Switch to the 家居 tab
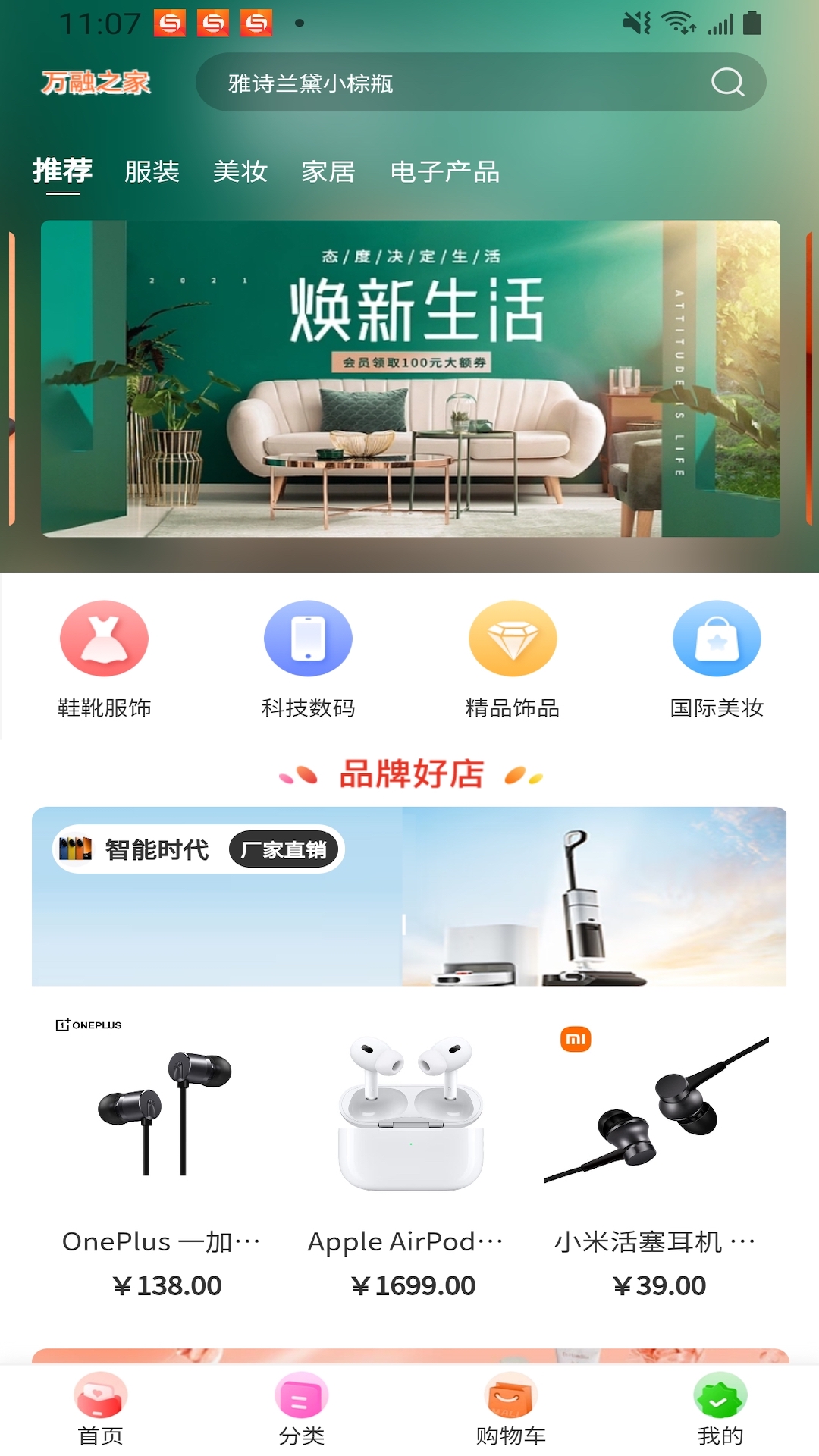This screenshot has height=1456, width=819. click(x=328, y=172)
